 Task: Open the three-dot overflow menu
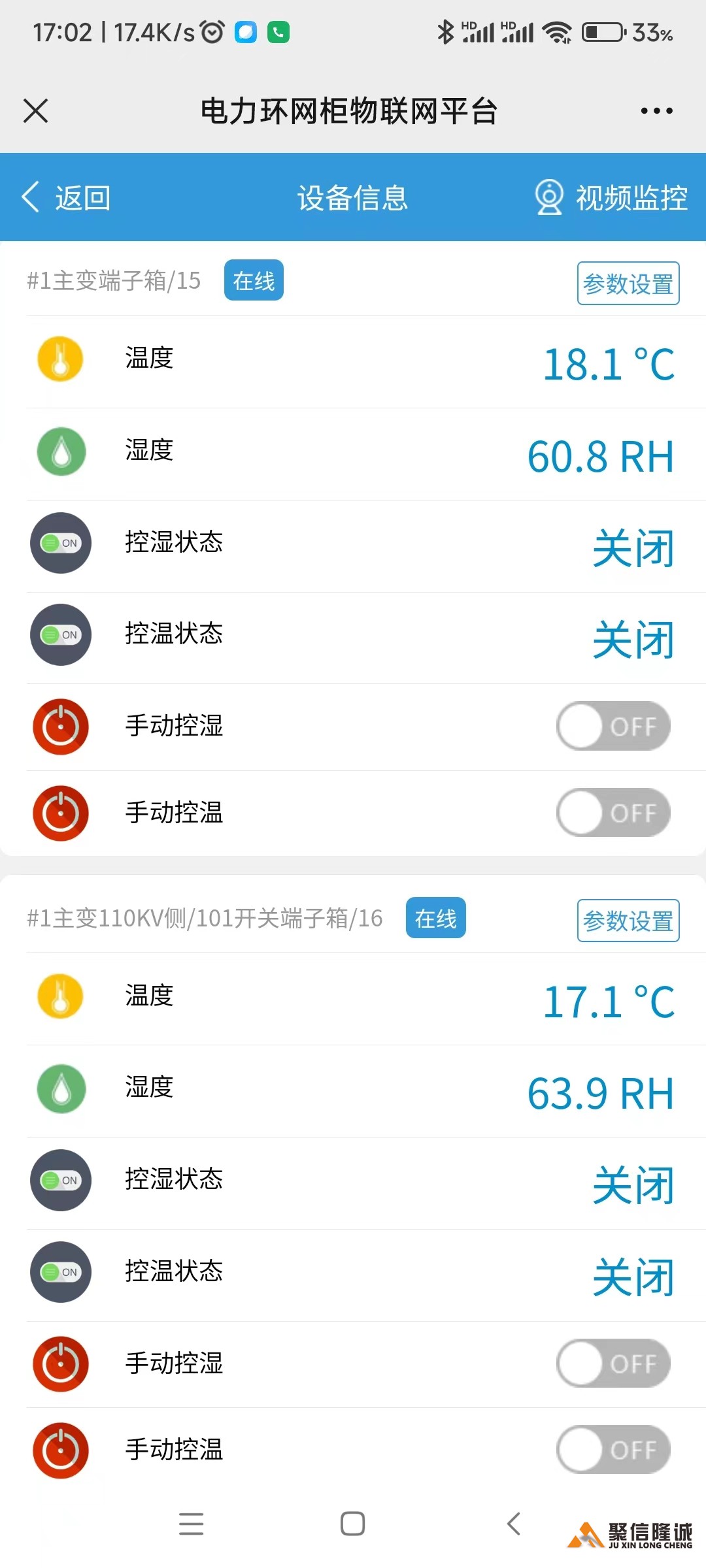(x=656, y=111)
